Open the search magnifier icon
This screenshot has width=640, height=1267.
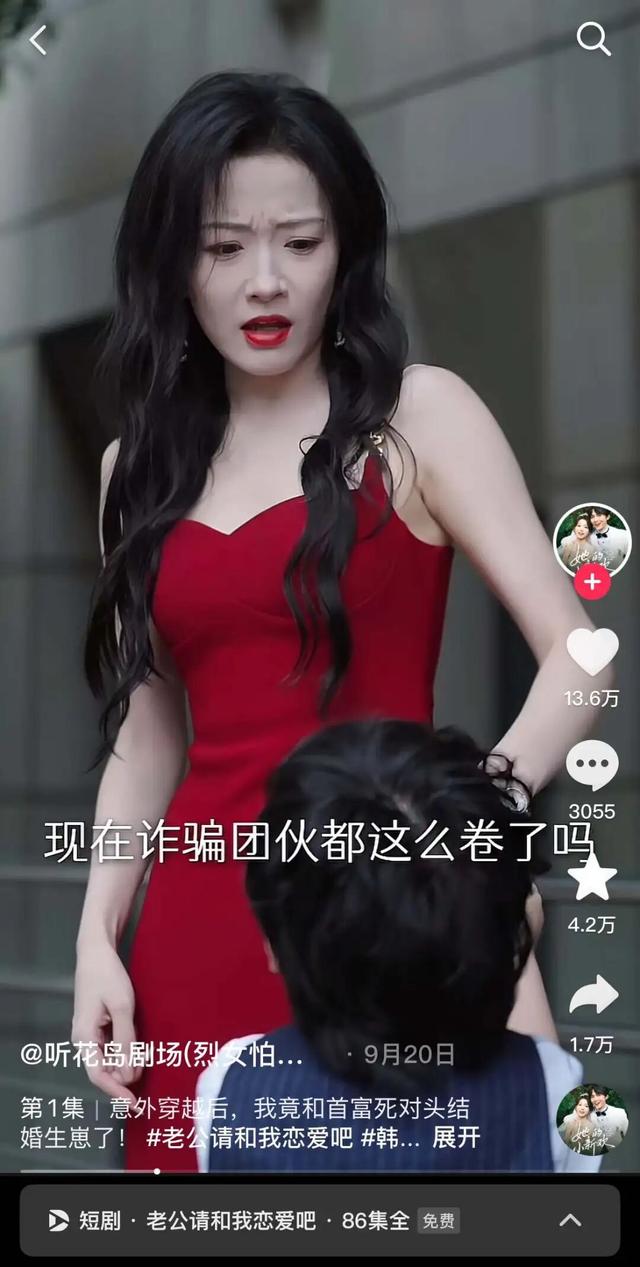tap(594, 39)
